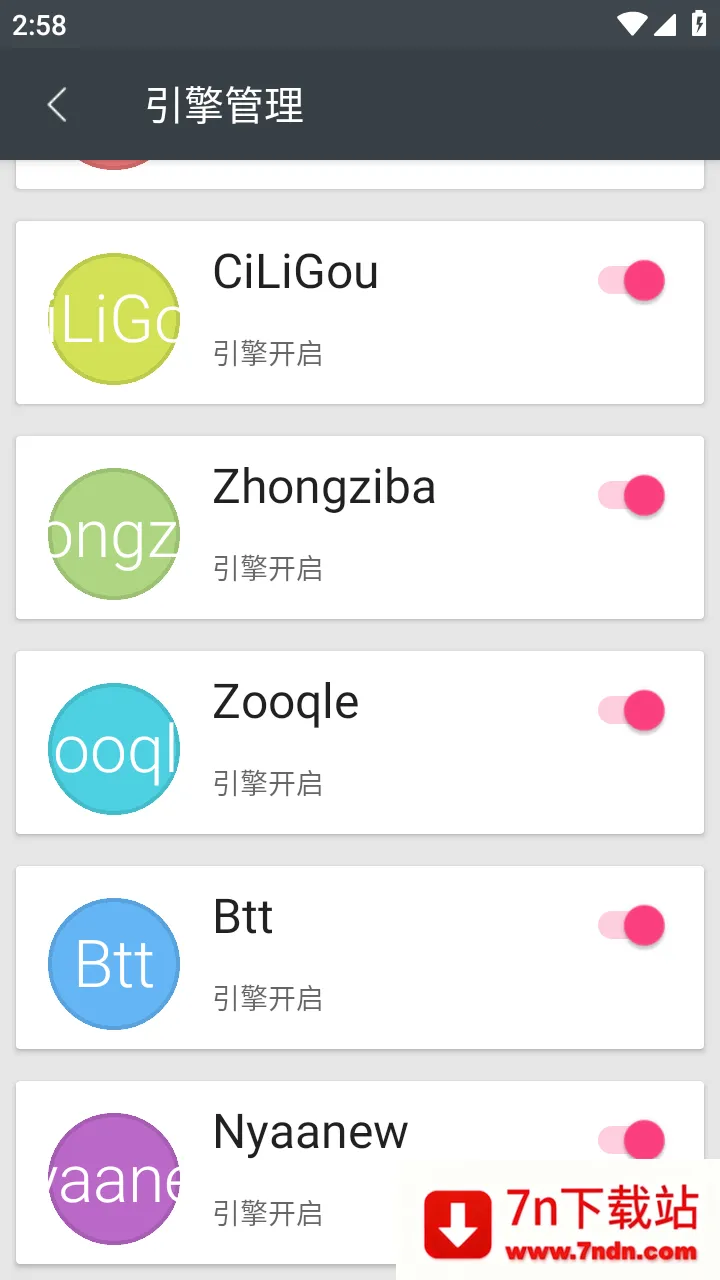
Task: Click the Nyaanew purple engine icon
Action: [113, 1180]
